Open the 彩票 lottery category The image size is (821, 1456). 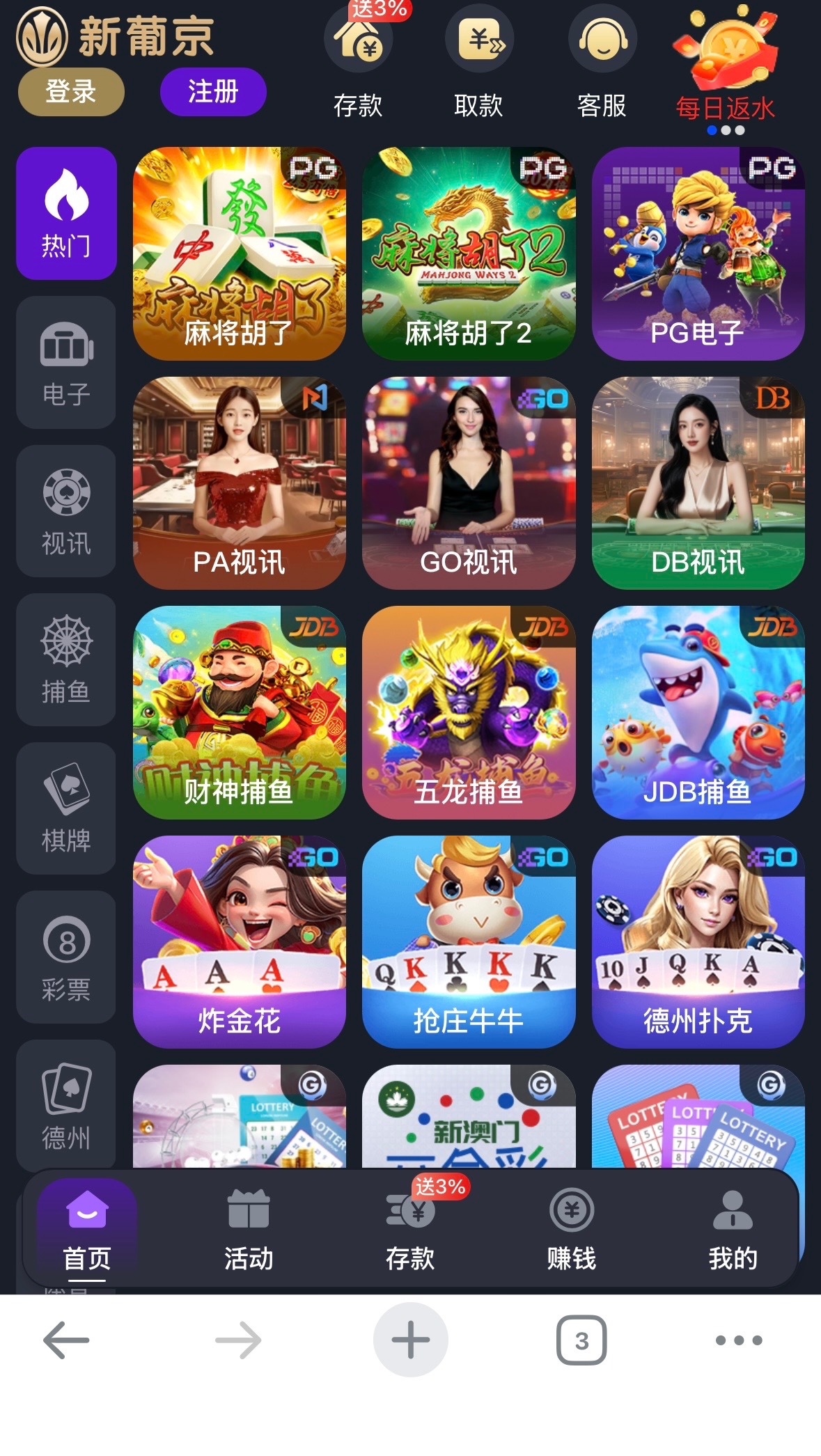click(66, 957)
